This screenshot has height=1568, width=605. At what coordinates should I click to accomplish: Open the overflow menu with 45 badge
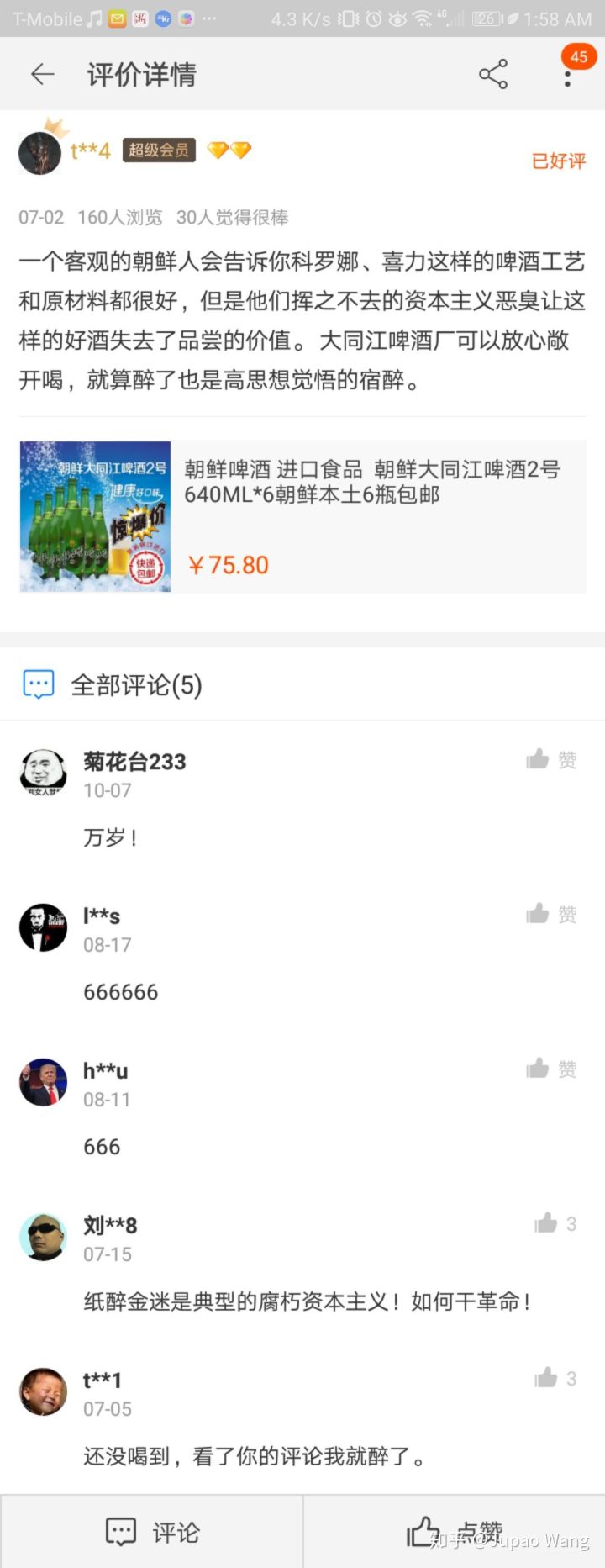pos(568,77)
